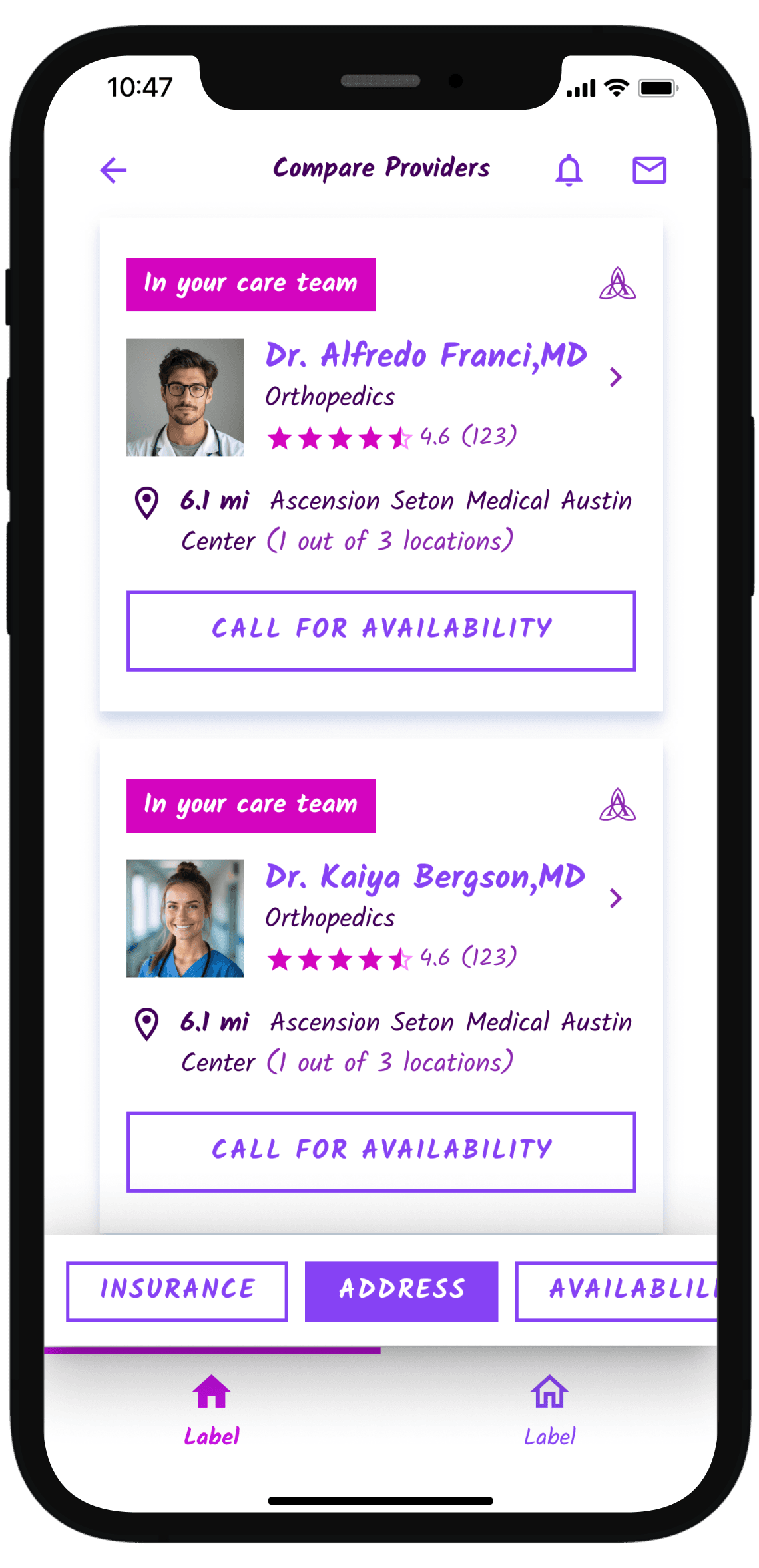Viewport: 759px width, 1568px height.
Task: Go back with the arrow icon
Action: coord(113,170)
